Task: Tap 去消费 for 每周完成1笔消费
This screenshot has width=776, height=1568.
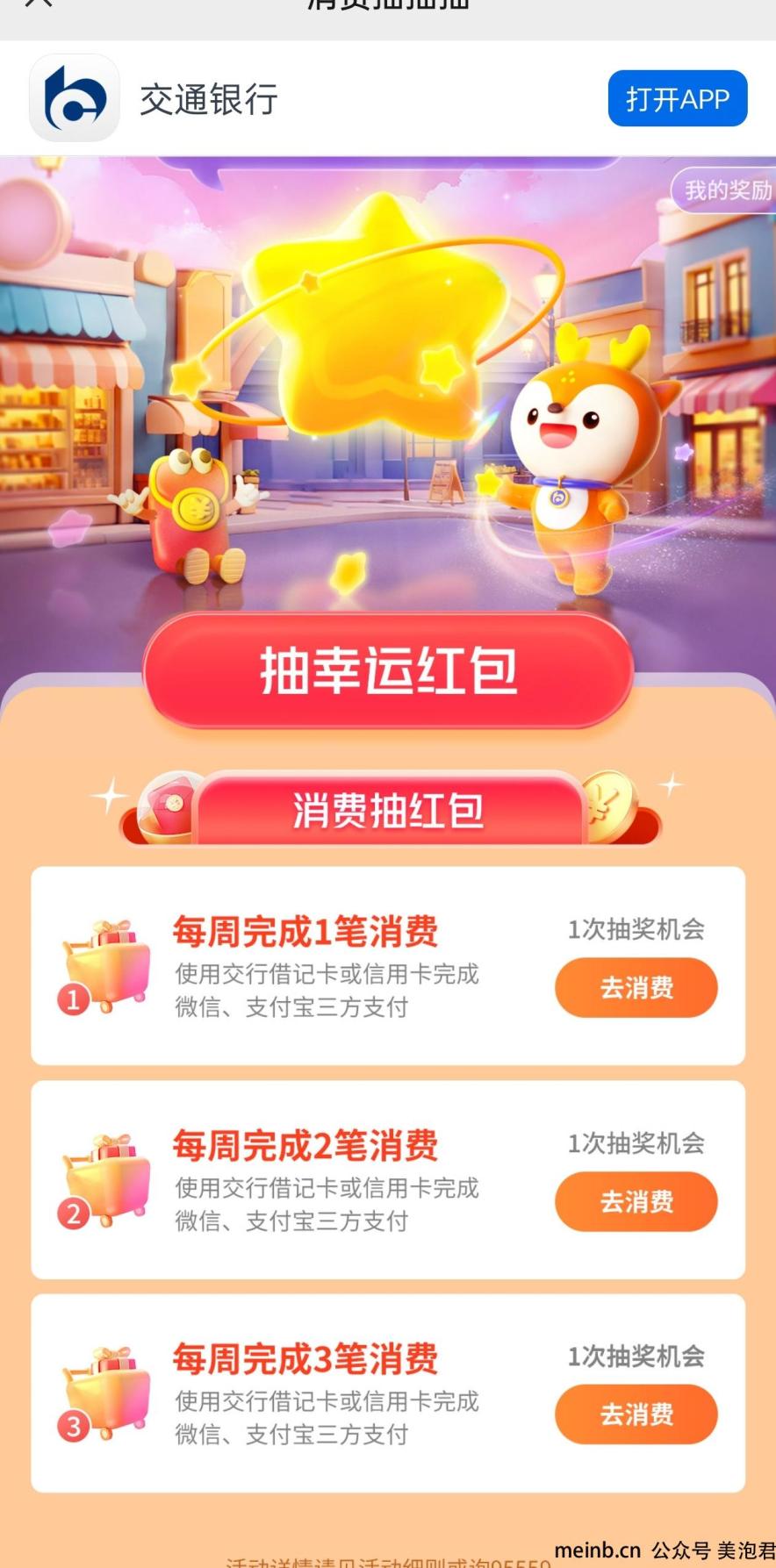Action: (636, 988)
